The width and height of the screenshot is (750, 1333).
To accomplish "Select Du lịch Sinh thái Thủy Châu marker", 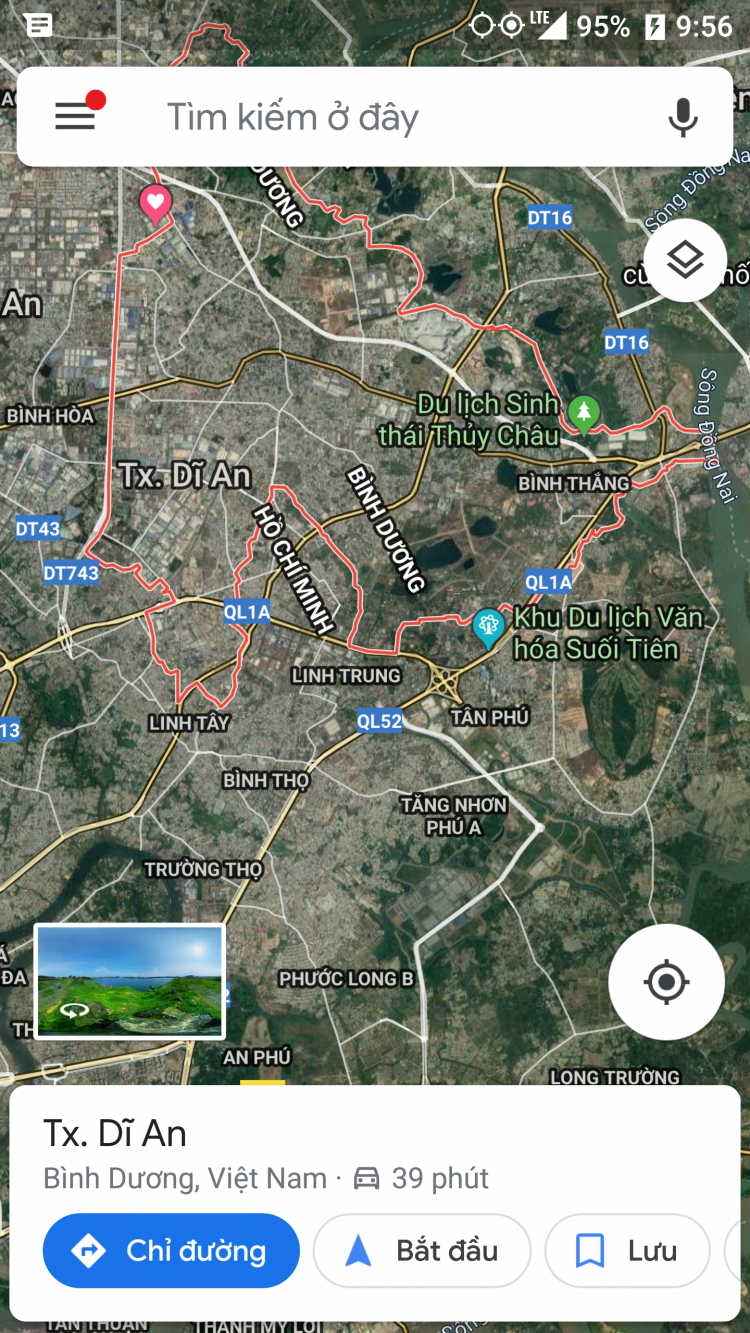I will [583, 411].
